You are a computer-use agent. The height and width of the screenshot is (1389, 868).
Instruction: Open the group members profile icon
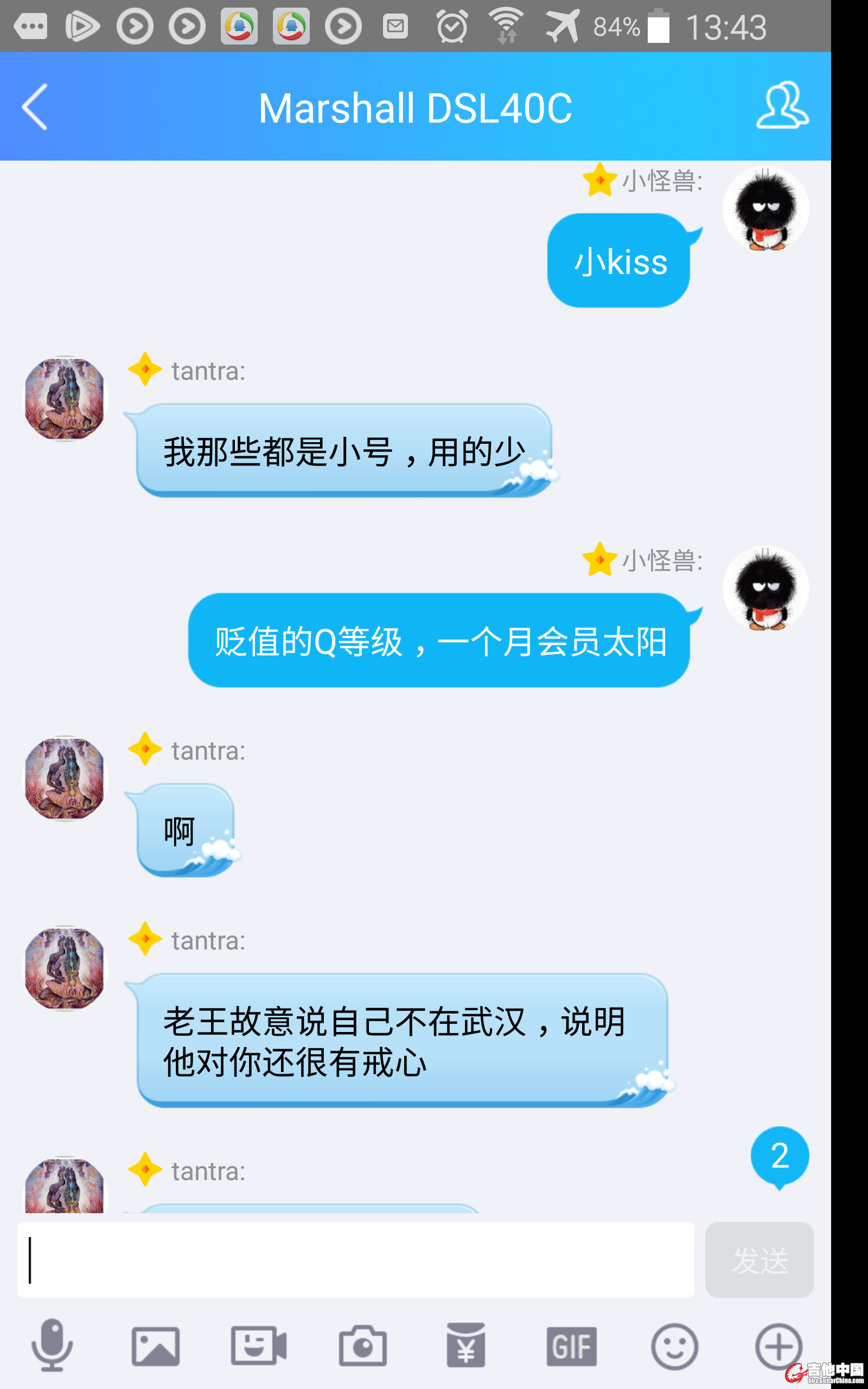(x=782, y=106)
